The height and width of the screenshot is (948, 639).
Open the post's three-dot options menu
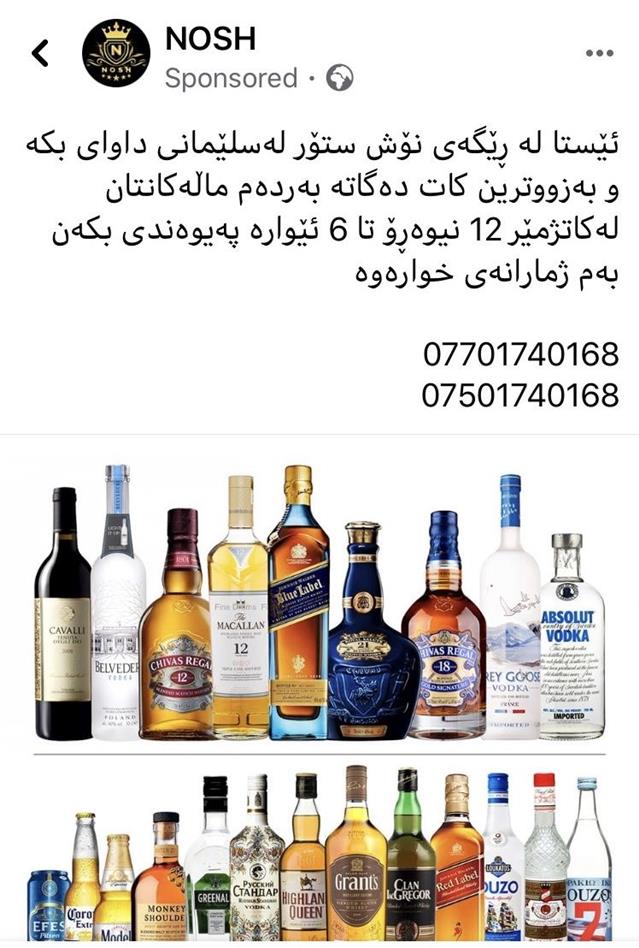click(599, 53)
